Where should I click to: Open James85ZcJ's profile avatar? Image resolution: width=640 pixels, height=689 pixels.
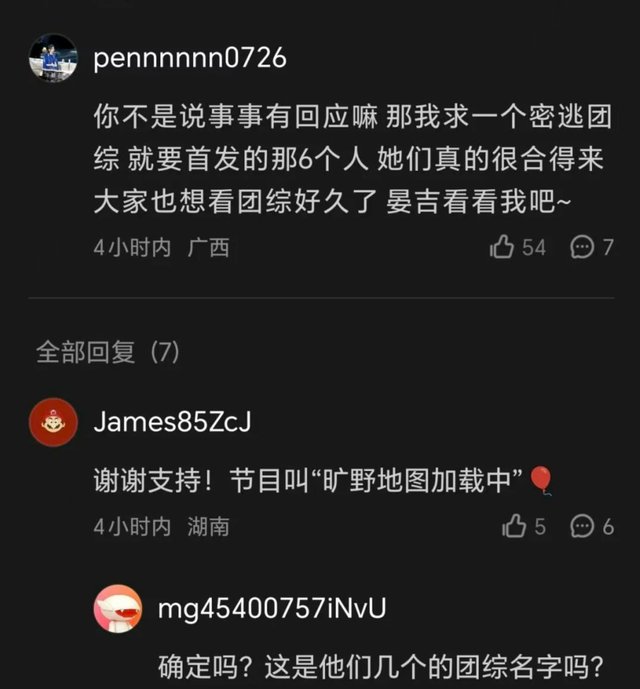pyautogui.click(x=53, y=422)
